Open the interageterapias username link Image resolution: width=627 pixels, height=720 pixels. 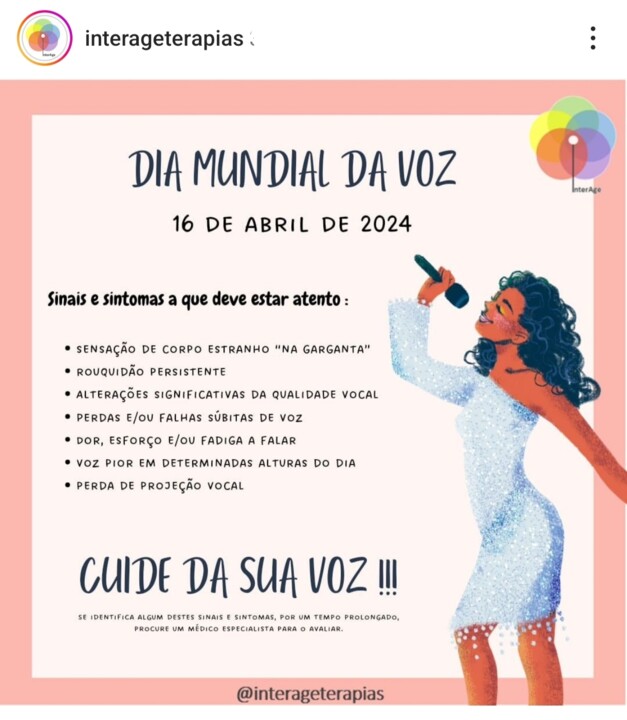click(165, 39)
